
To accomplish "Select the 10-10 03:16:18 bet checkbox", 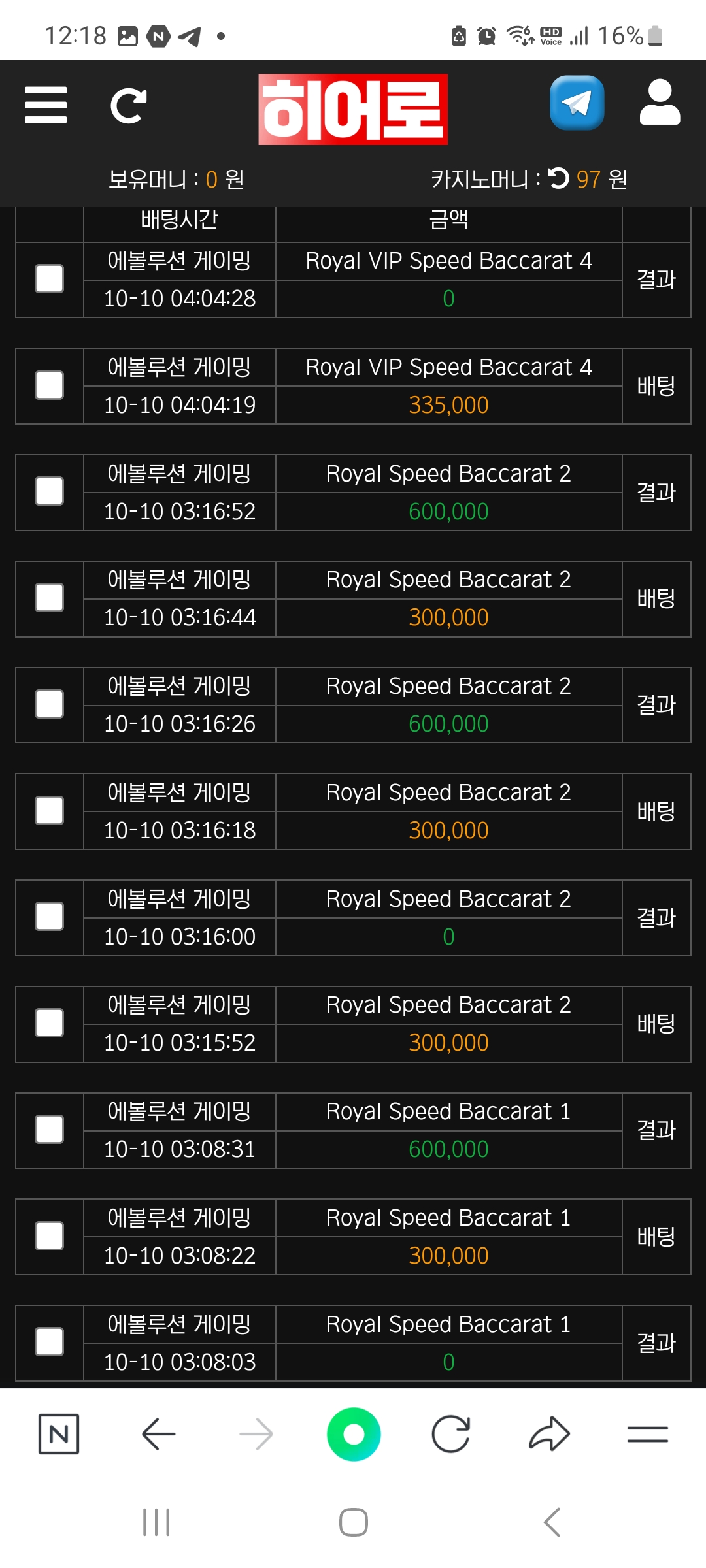I will coord(50,811).
